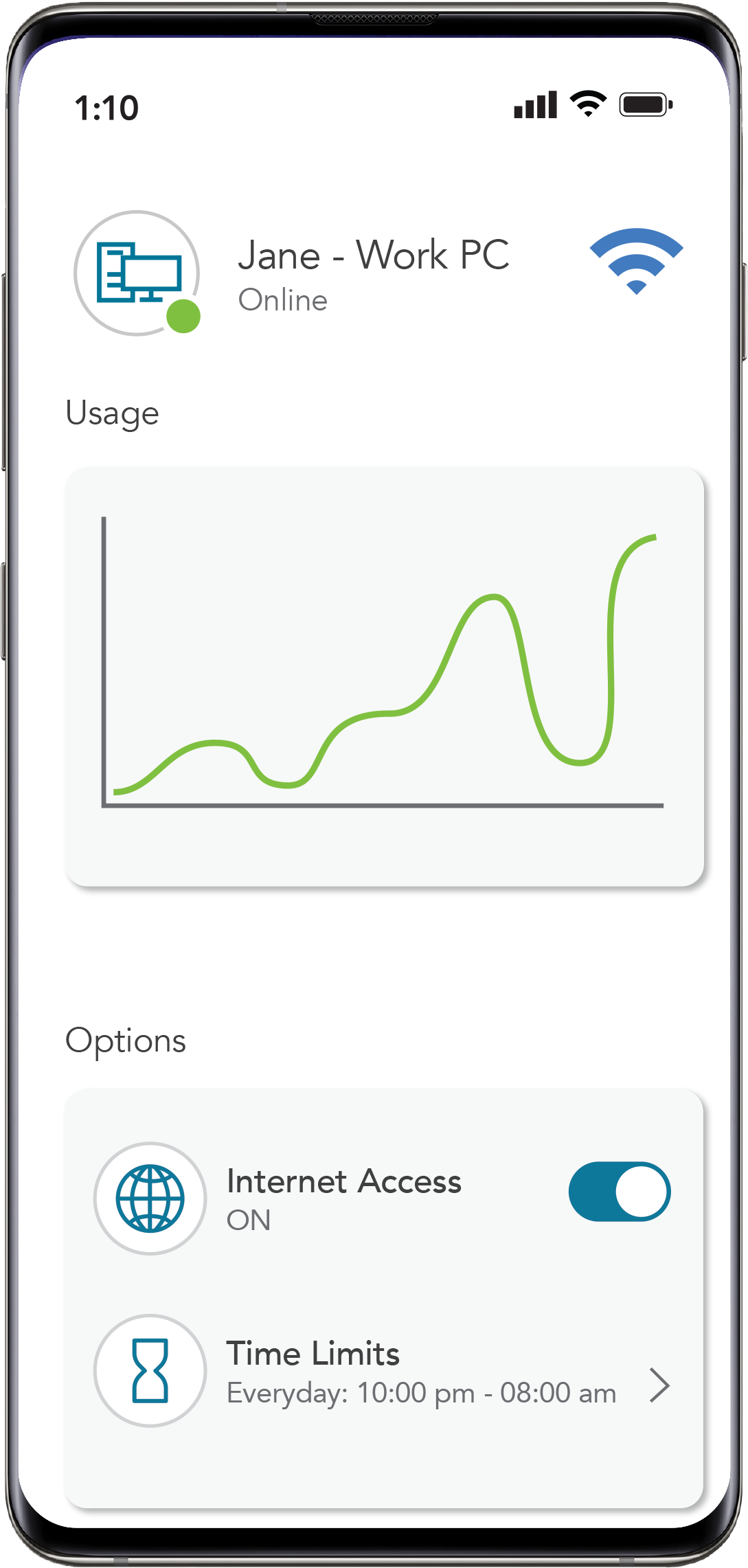The height and width of the screenshot is (1568, 748).
Task: Click the Work PC device icon
Action: 137,271
